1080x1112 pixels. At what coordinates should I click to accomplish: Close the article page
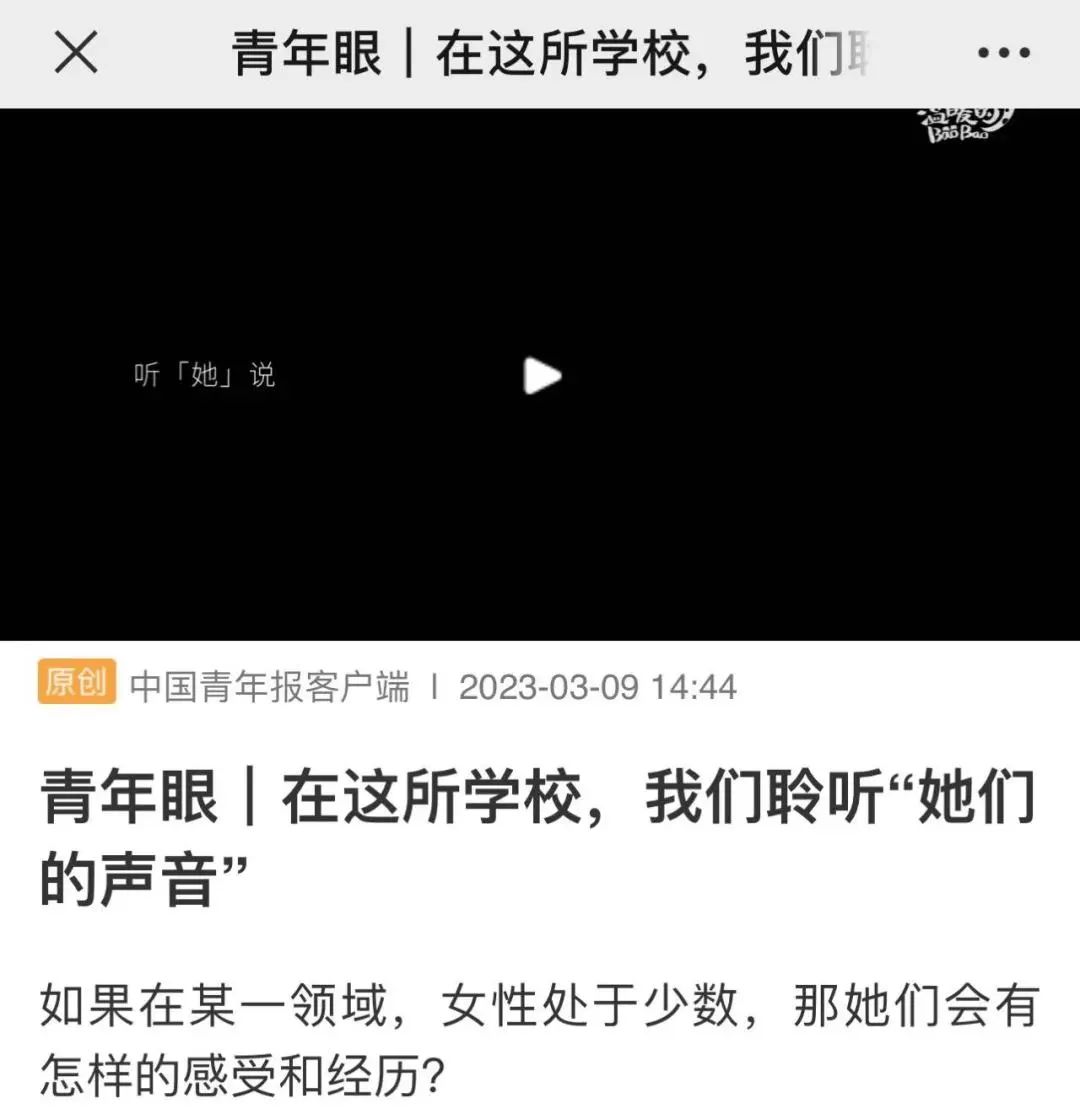[76, 53]
